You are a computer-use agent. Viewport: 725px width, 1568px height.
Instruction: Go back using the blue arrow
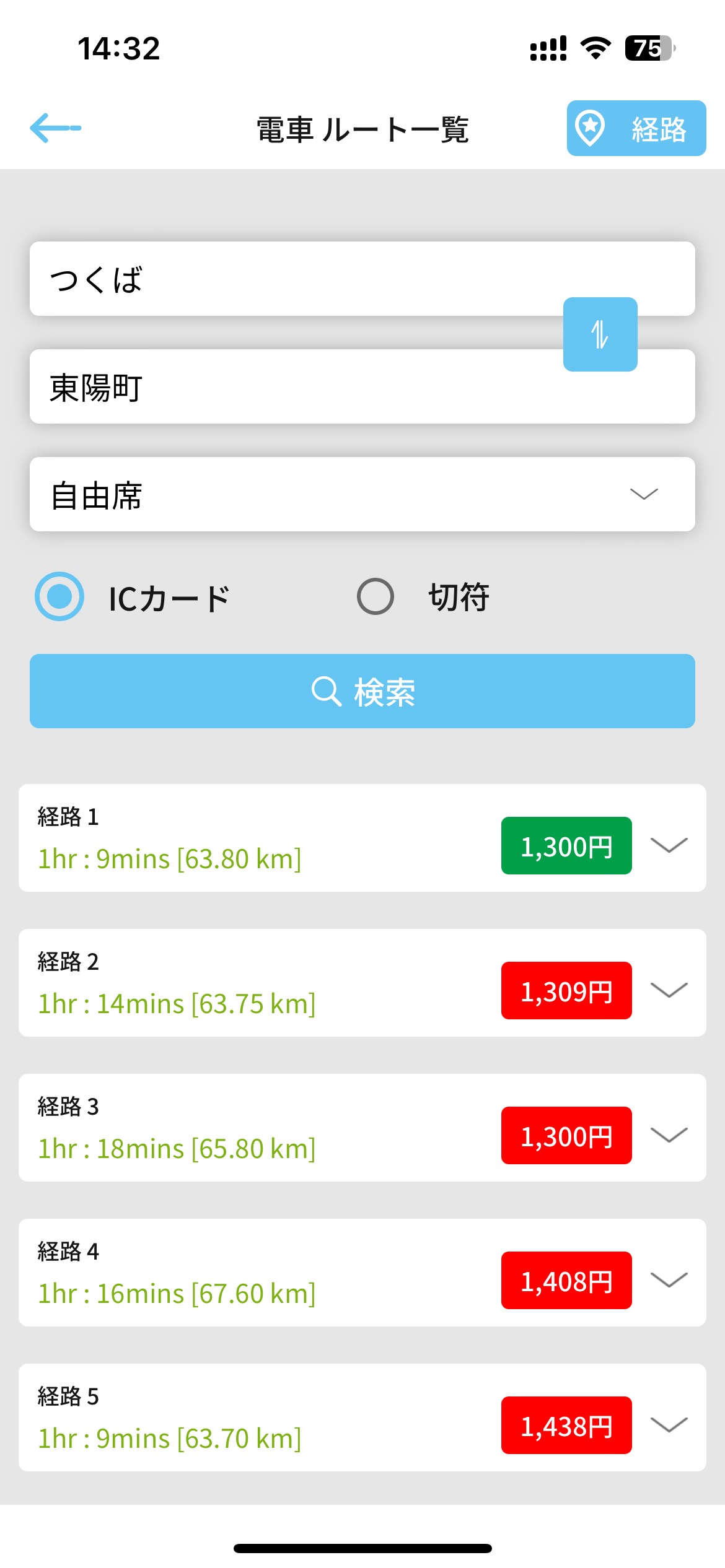[x=55, y=128]
